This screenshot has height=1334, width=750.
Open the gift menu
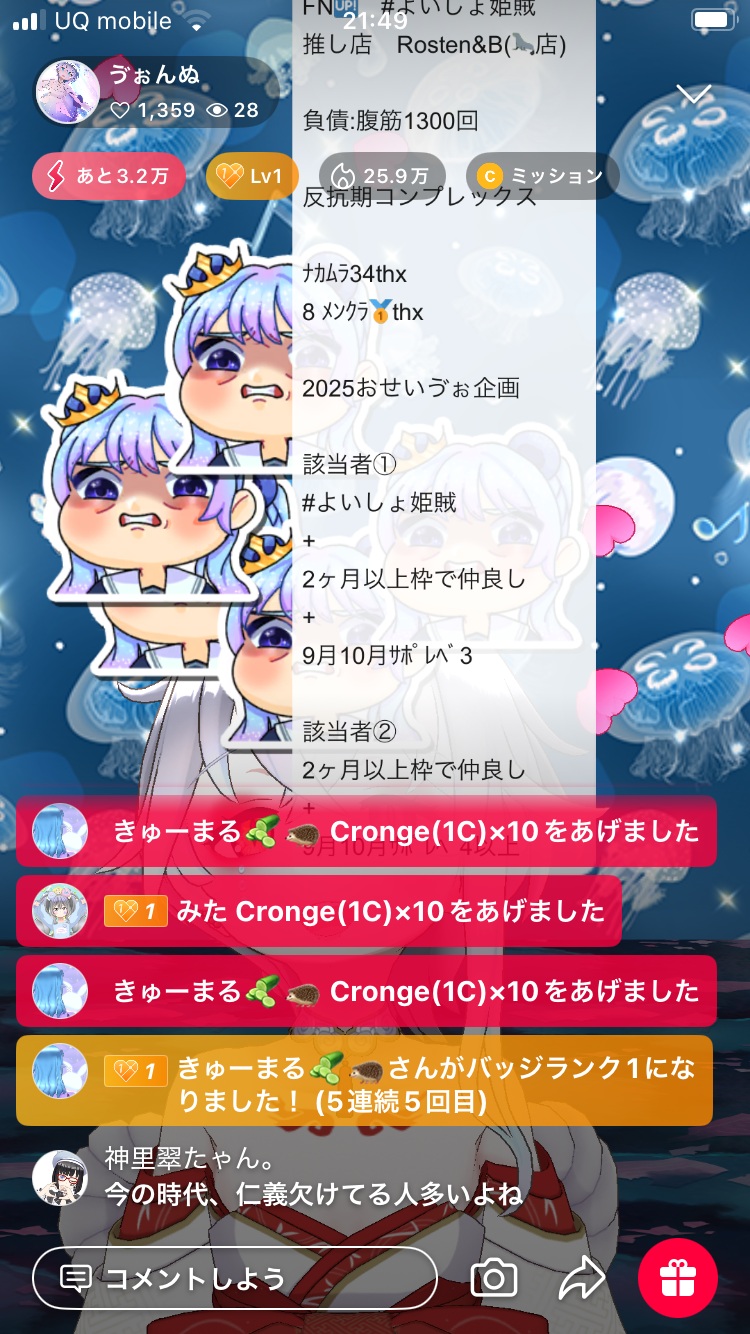(x=678, y=1278)
